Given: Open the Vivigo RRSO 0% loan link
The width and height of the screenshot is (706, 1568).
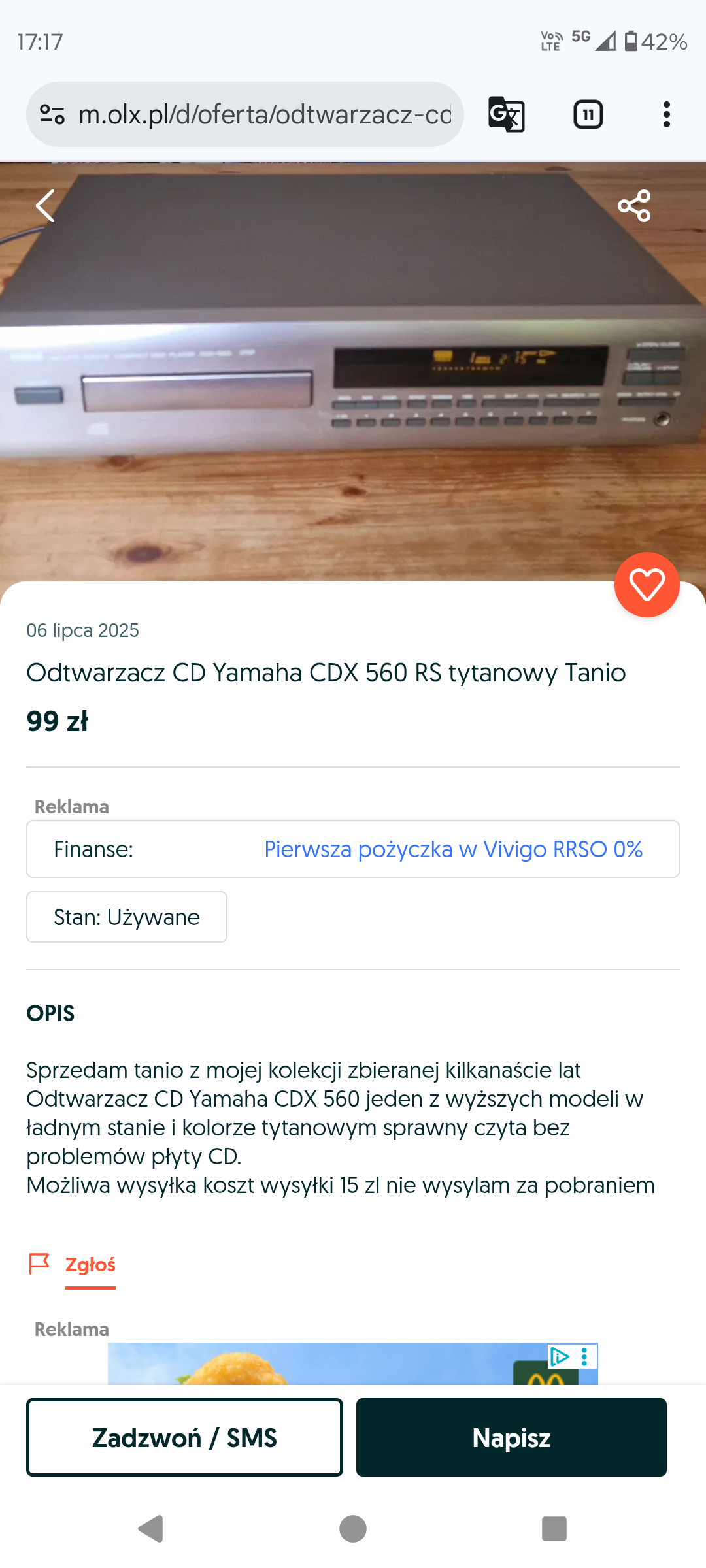Looking at the screenshot, I should (x=453, y=849).
